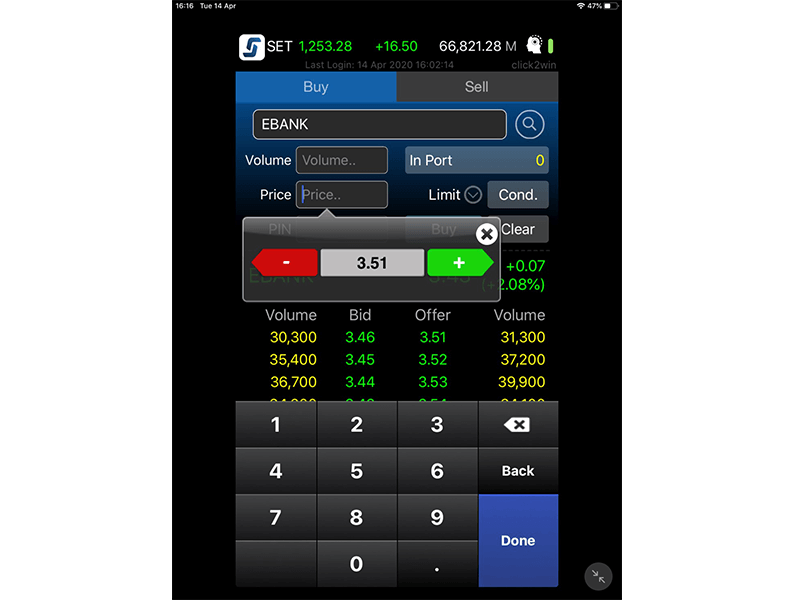The height and width of the screenshot is (600, 795).
Task: Tap the Price input field
Action: pyautogui.click(x=342, y=195)
